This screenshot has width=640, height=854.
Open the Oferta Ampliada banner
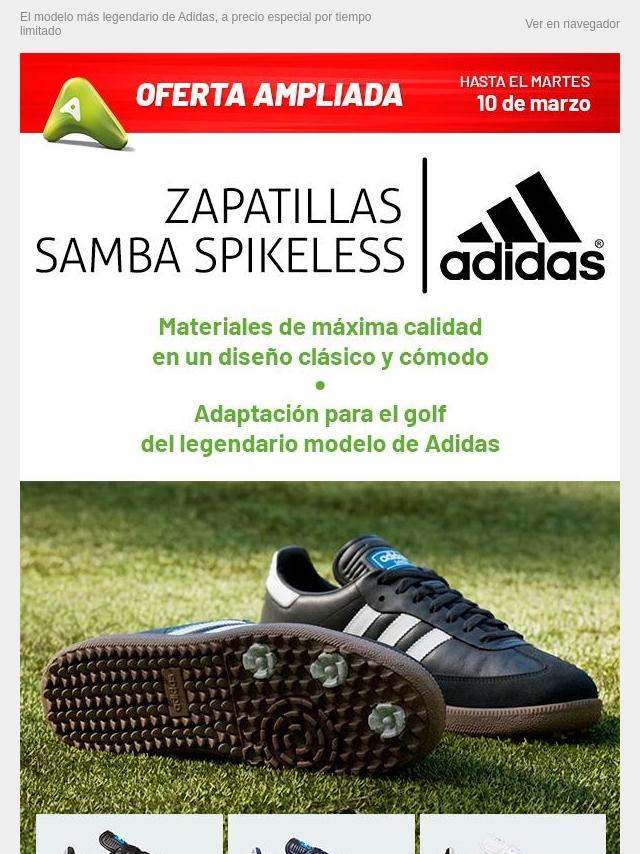(320, 94)
